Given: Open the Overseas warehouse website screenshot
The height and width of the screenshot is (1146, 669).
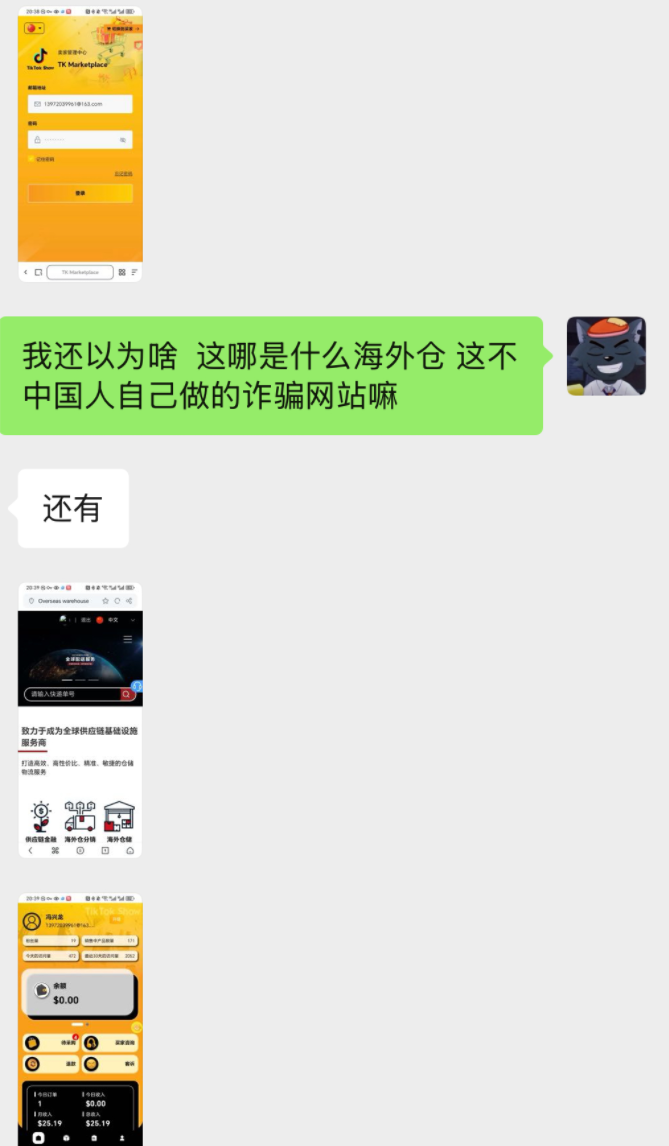Looking at the screenshot, I should click(80, 720).
